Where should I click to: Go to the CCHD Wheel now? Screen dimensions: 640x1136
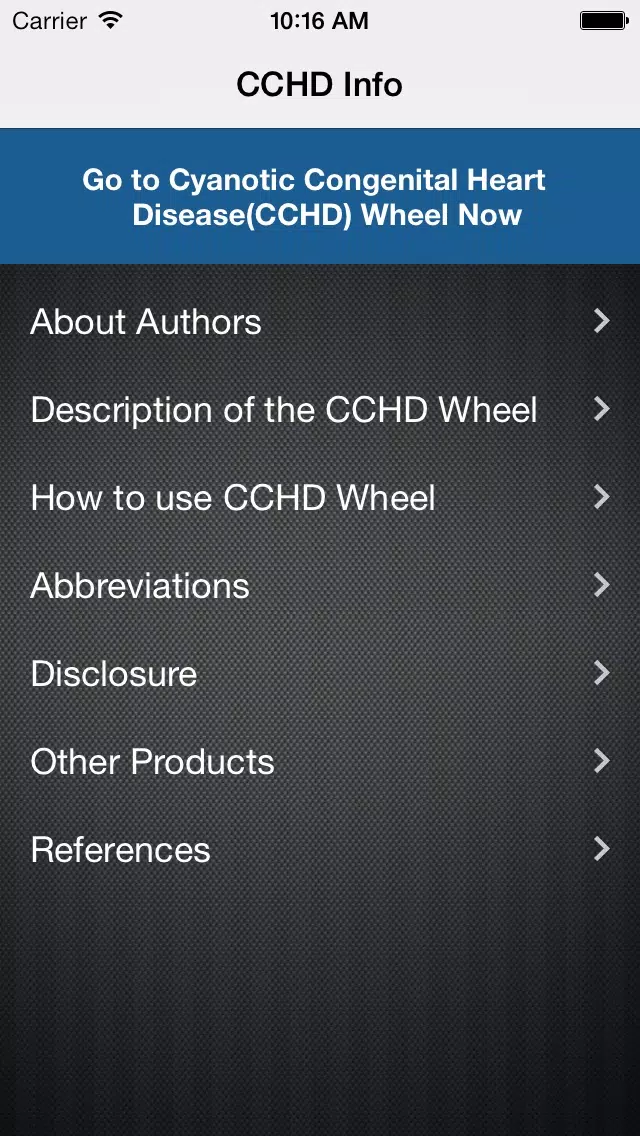pos(320,196)
